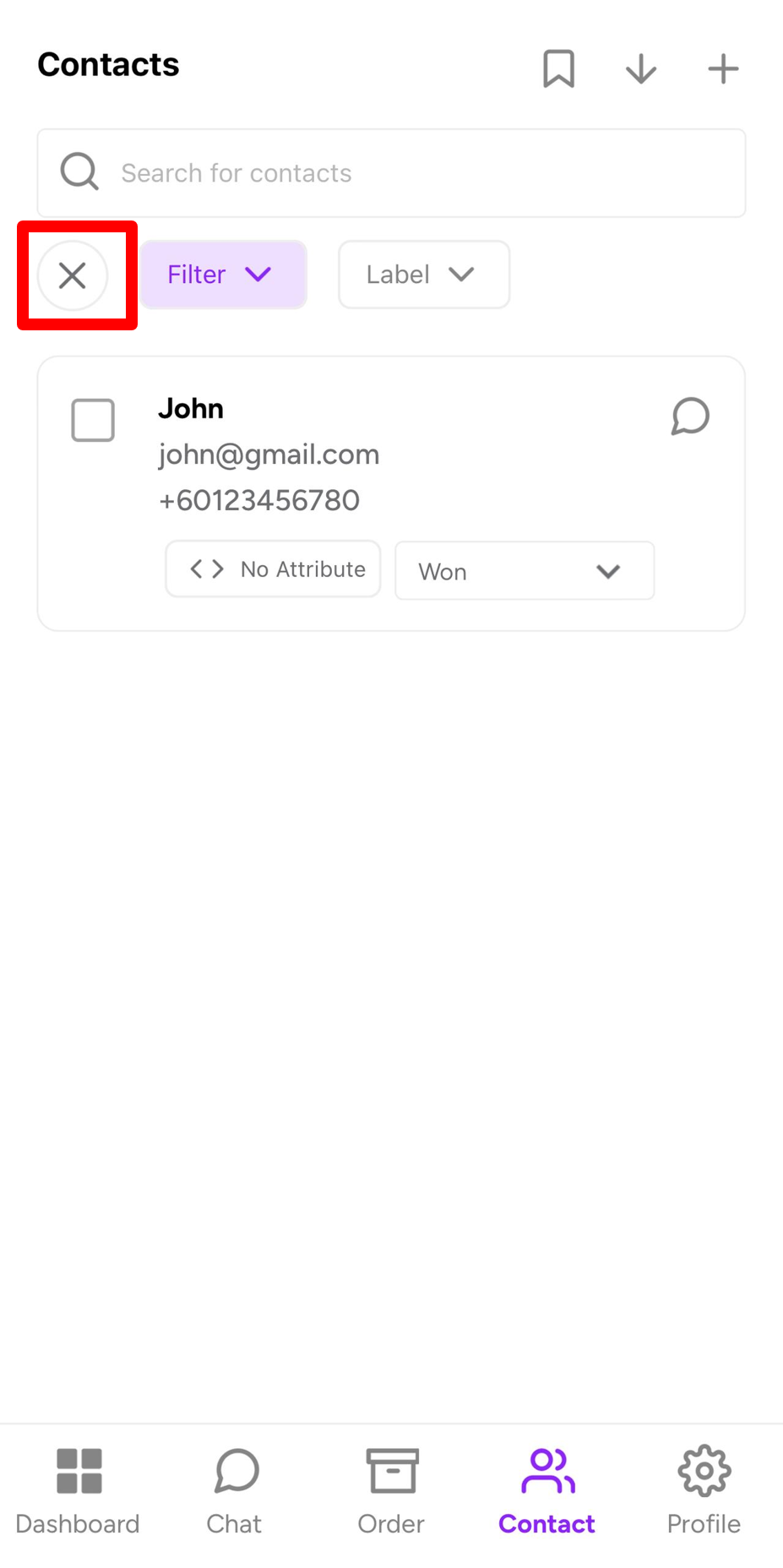Tap the download arrow icon

tap(641, 68)
